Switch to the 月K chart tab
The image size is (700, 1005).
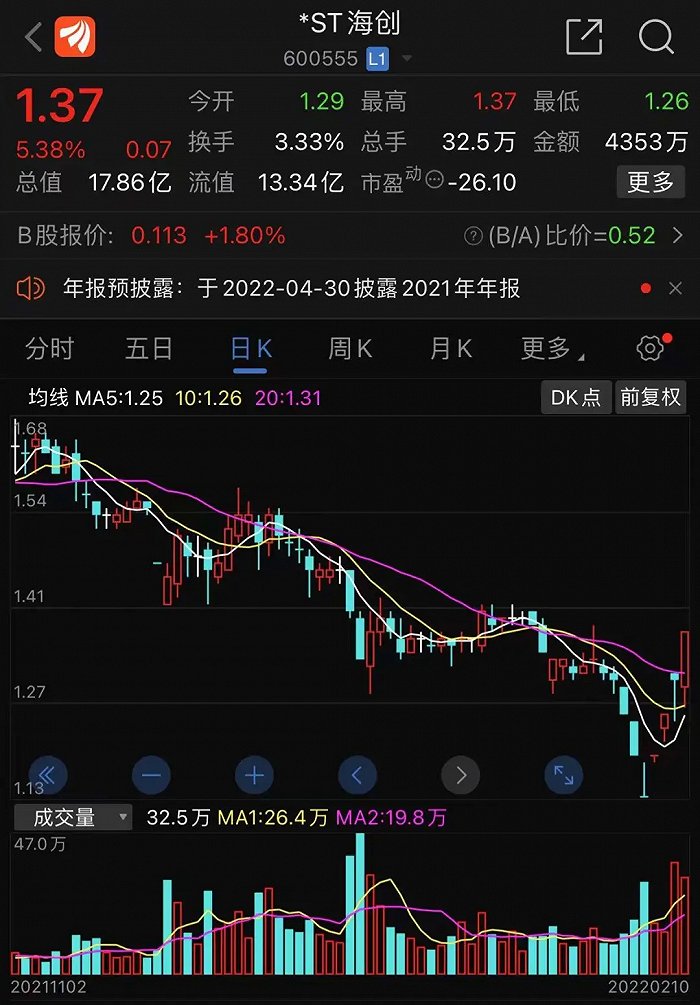[x=450, y=349]
